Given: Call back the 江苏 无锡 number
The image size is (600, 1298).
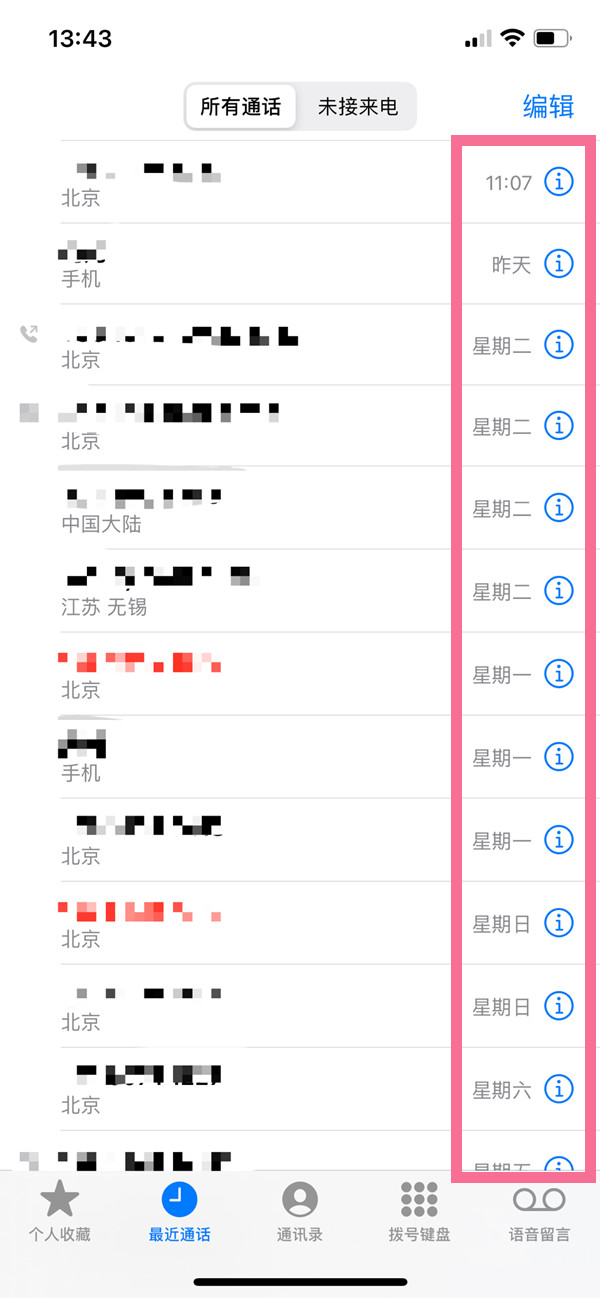Looking at the screenshot, I should pos(250,591).
